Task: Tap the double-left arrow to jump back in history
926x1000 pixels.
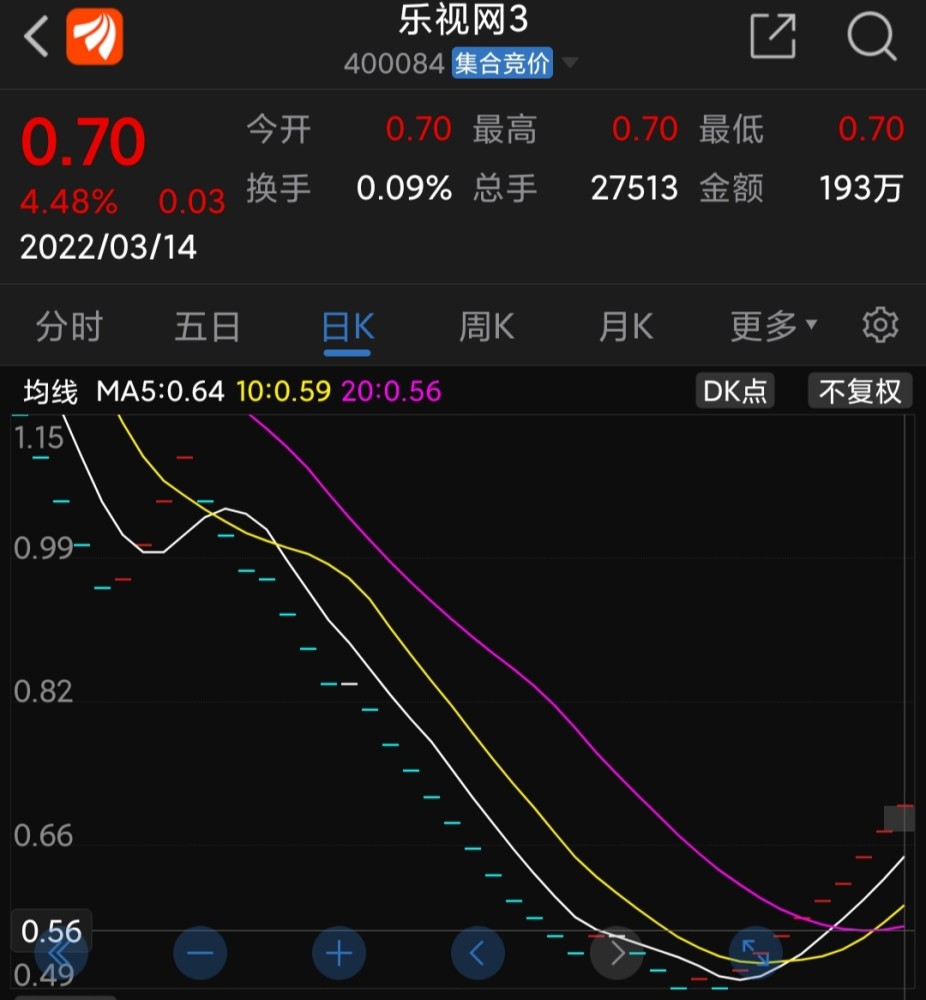Action: [x=60, y=952]
